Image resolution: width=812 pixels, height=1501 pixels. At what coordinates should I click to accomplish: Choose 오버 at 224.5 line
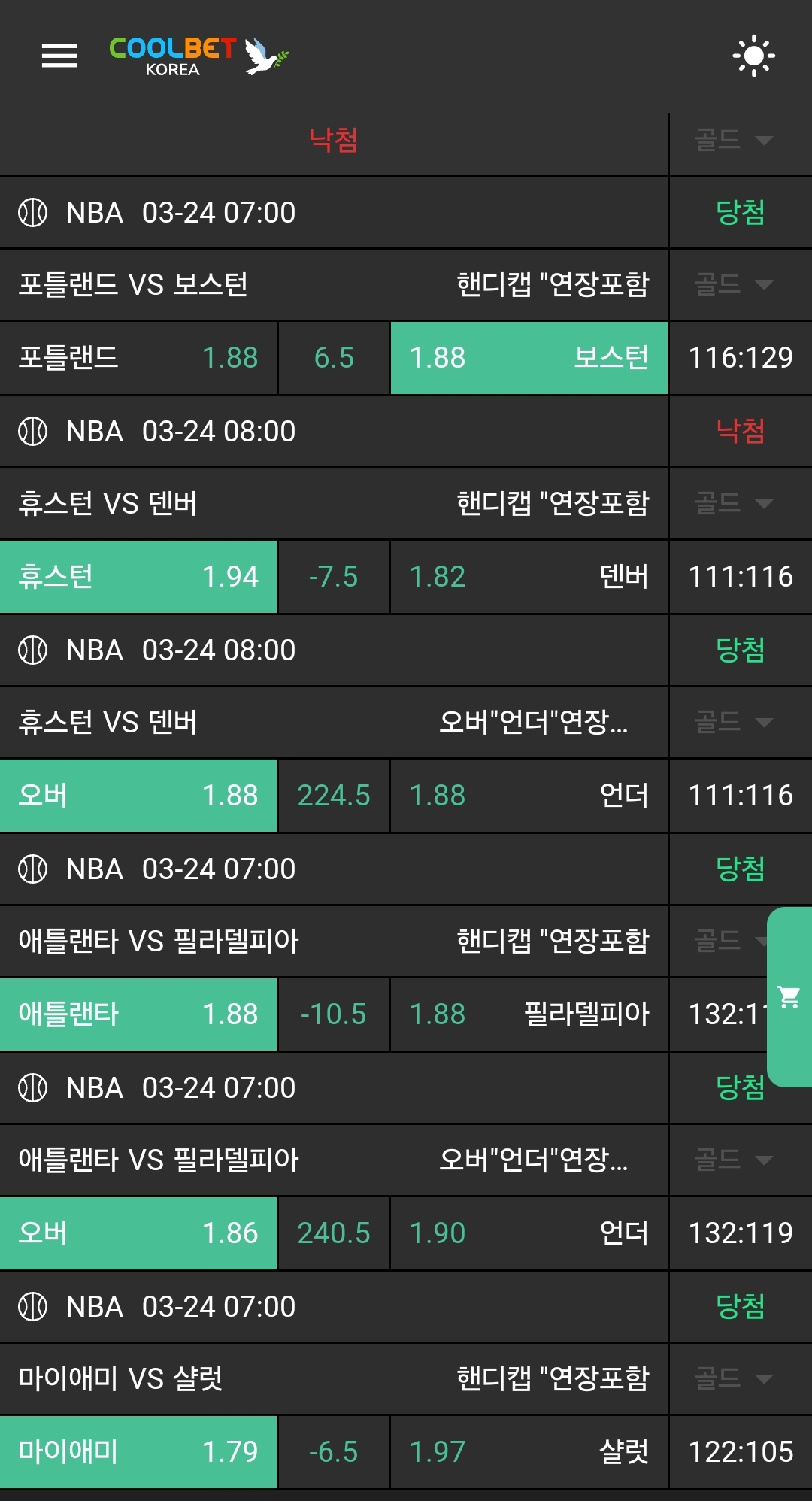pos(138,796)
